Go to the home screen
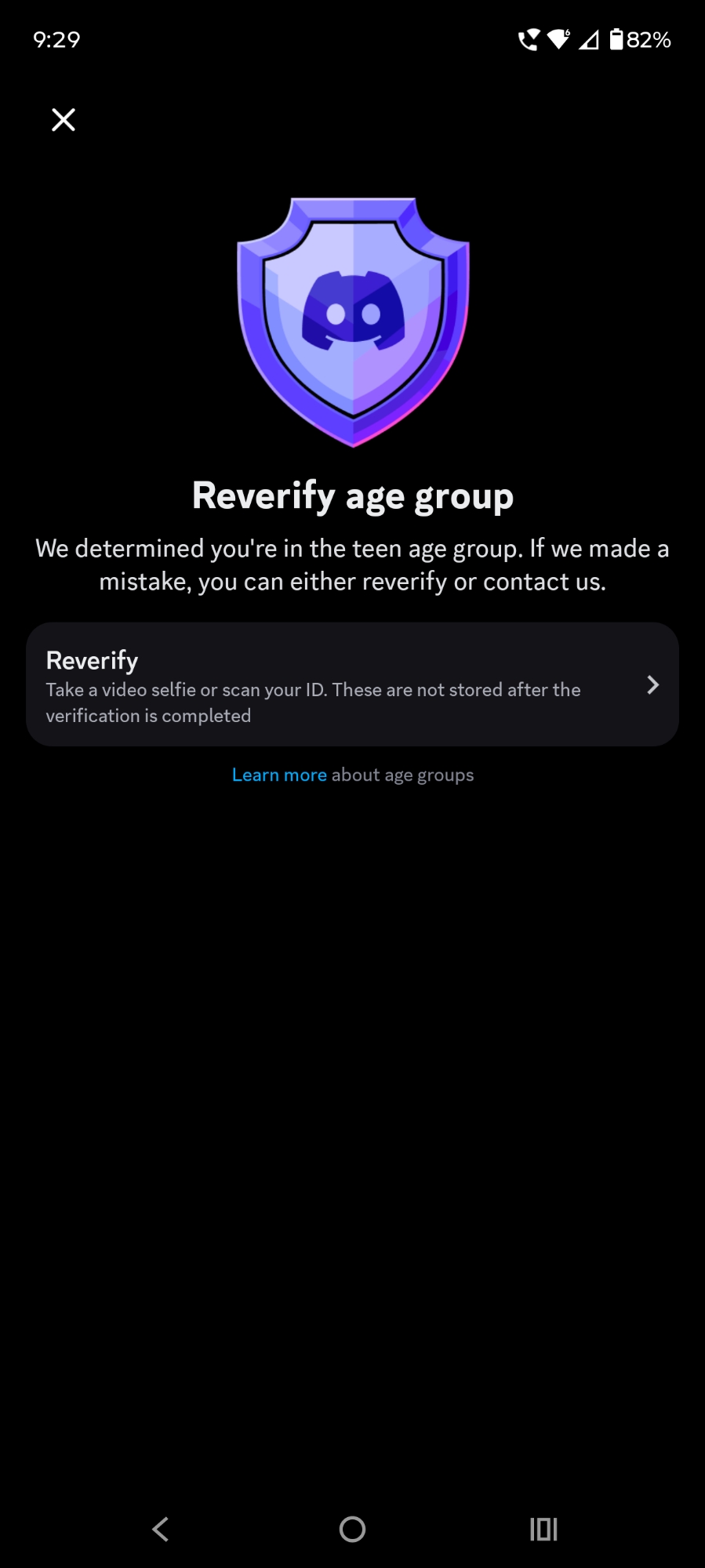 coord(352,1529)
